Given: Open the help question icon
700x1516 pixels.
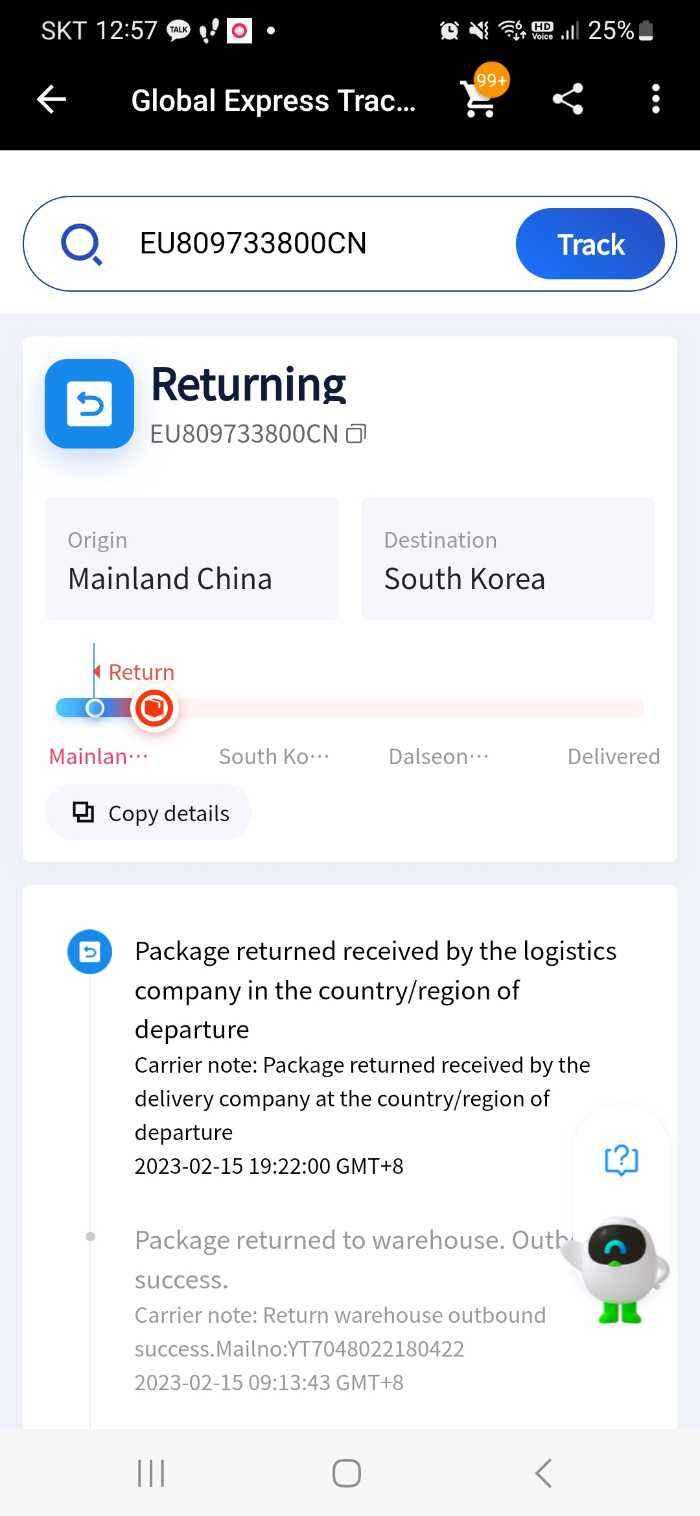Looking at the screenshot, I should pos(621,1160).
